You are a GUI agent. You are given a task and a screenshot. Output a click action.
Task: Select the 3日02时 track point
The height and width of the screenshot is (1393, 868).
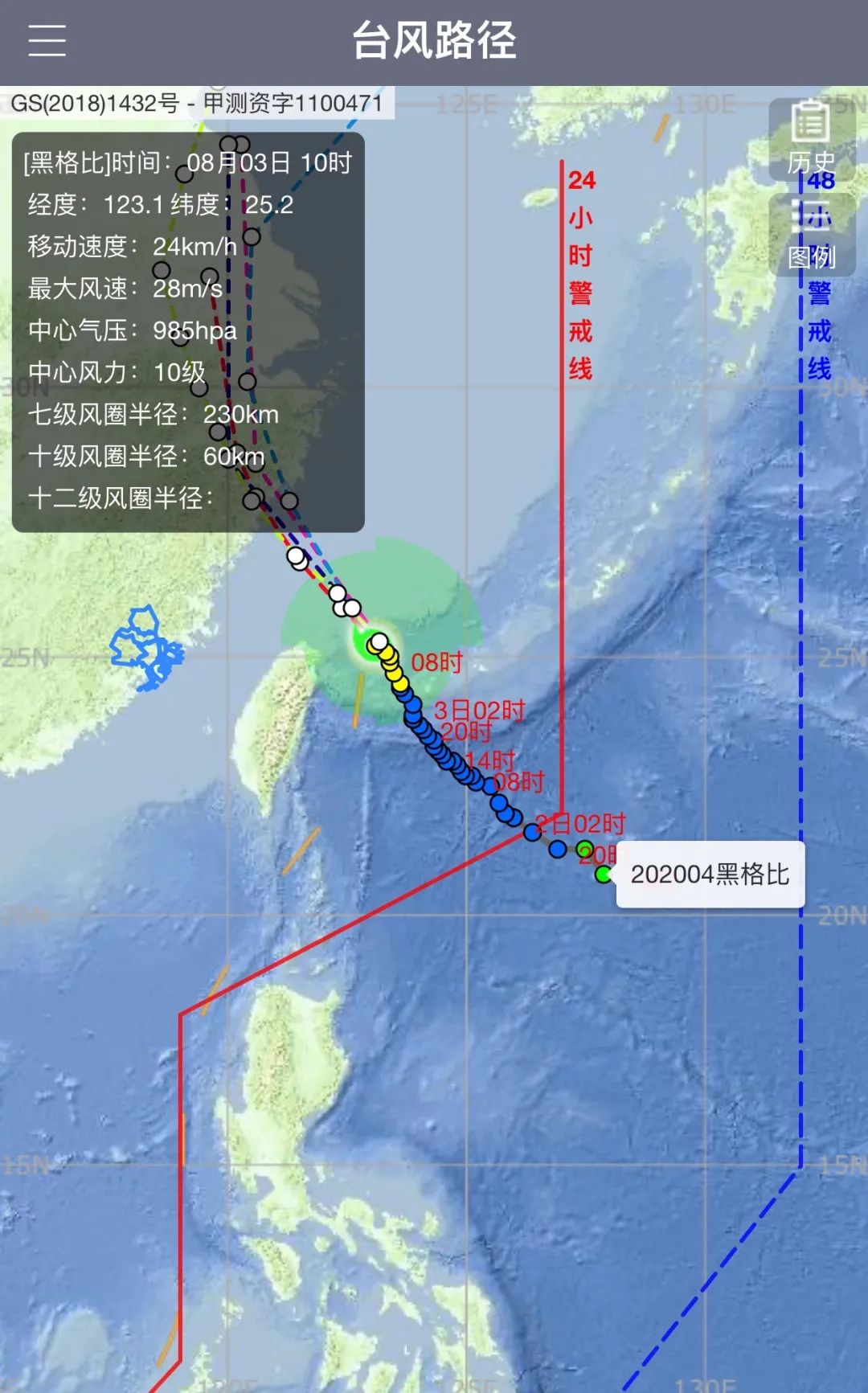click(x=413, y=709)
